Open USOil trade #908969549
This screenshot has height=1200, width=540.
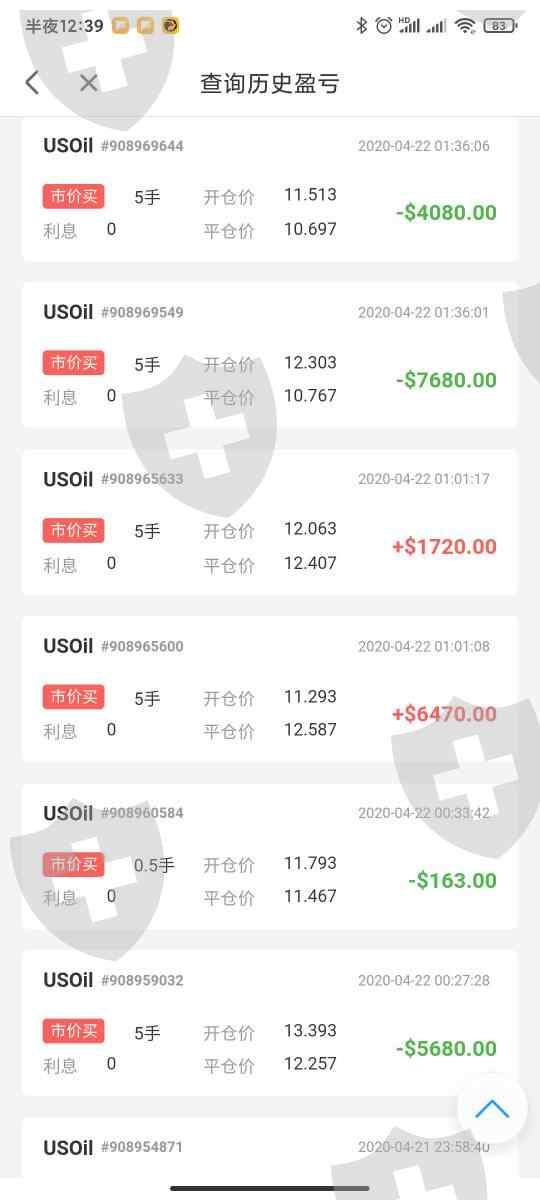click(x=270, y=355)
